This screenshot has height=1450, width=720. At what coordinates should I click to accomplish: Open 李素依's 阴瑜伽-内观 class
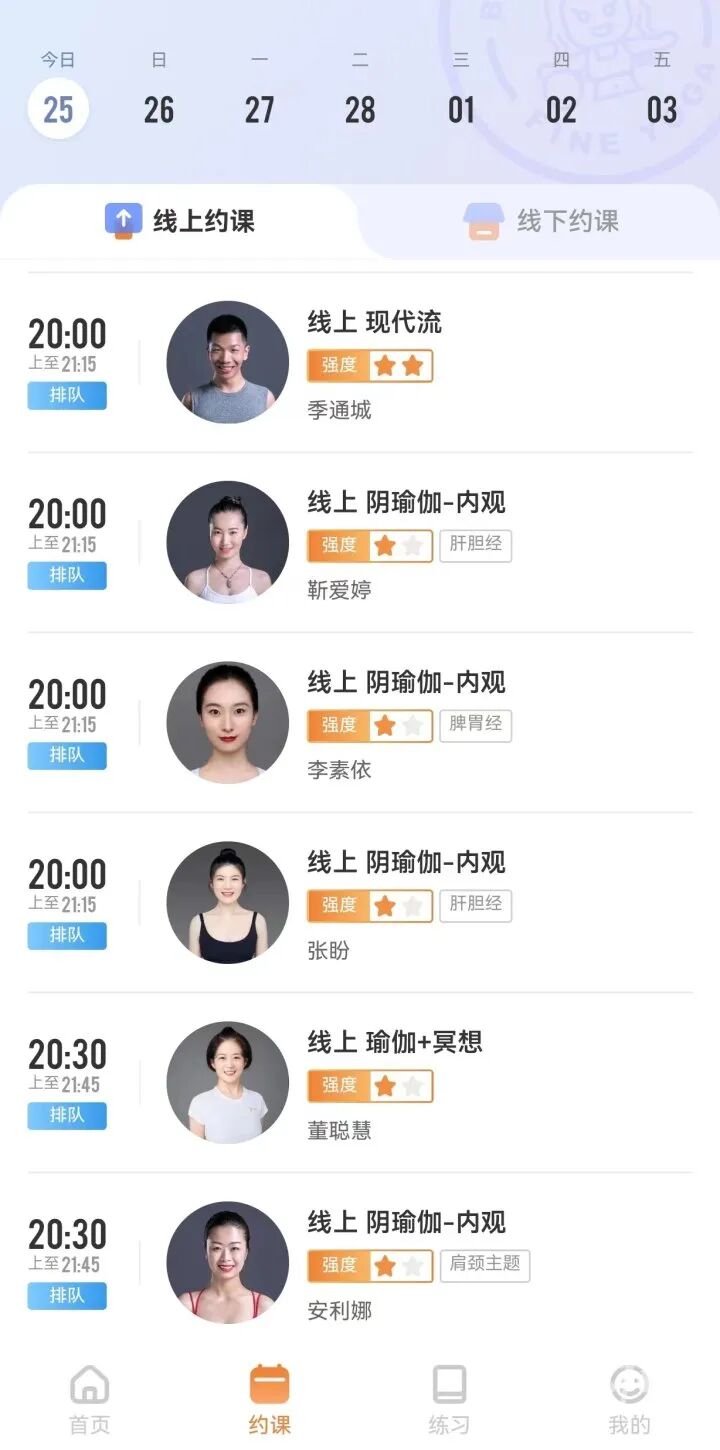[x=406, y=682]
